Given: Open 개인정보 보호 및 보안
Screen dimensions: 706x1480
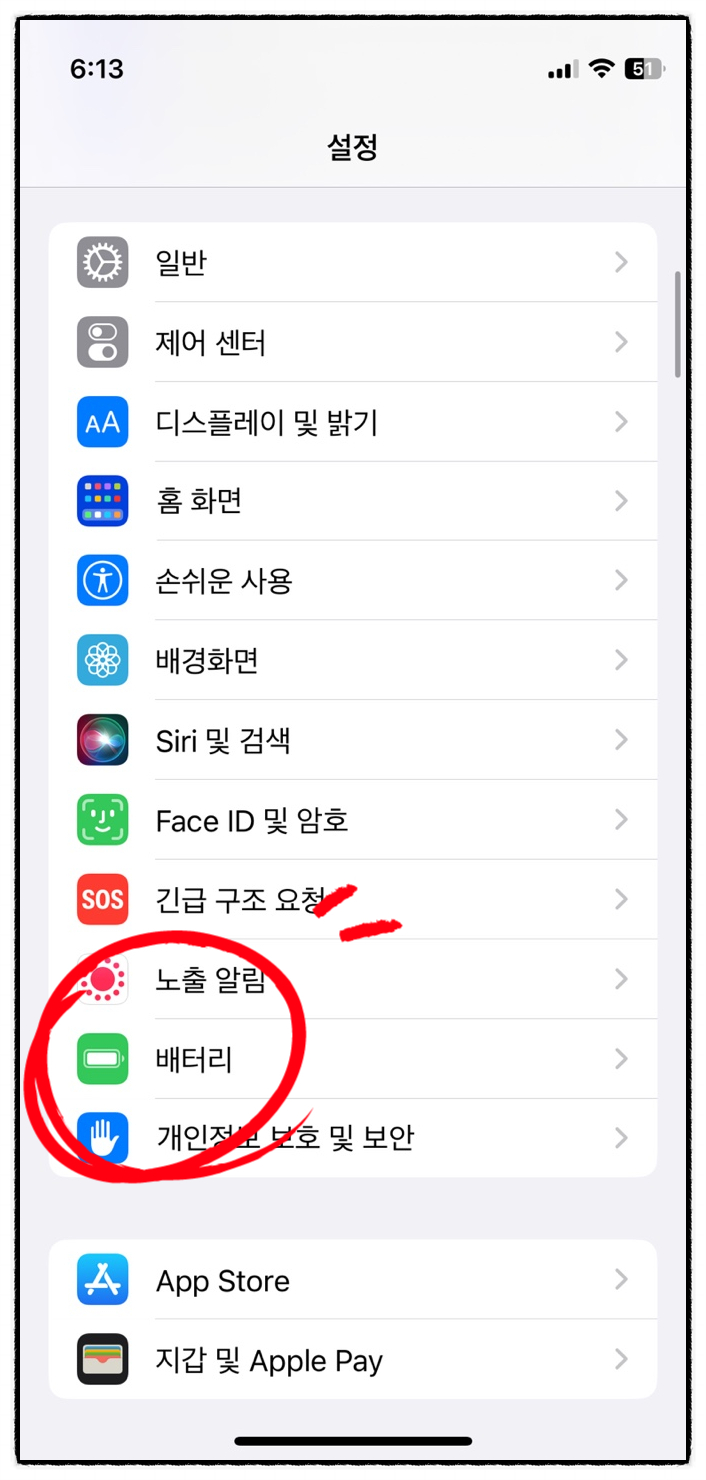Looking at the screenshot, I should (x=353, y=1138).
